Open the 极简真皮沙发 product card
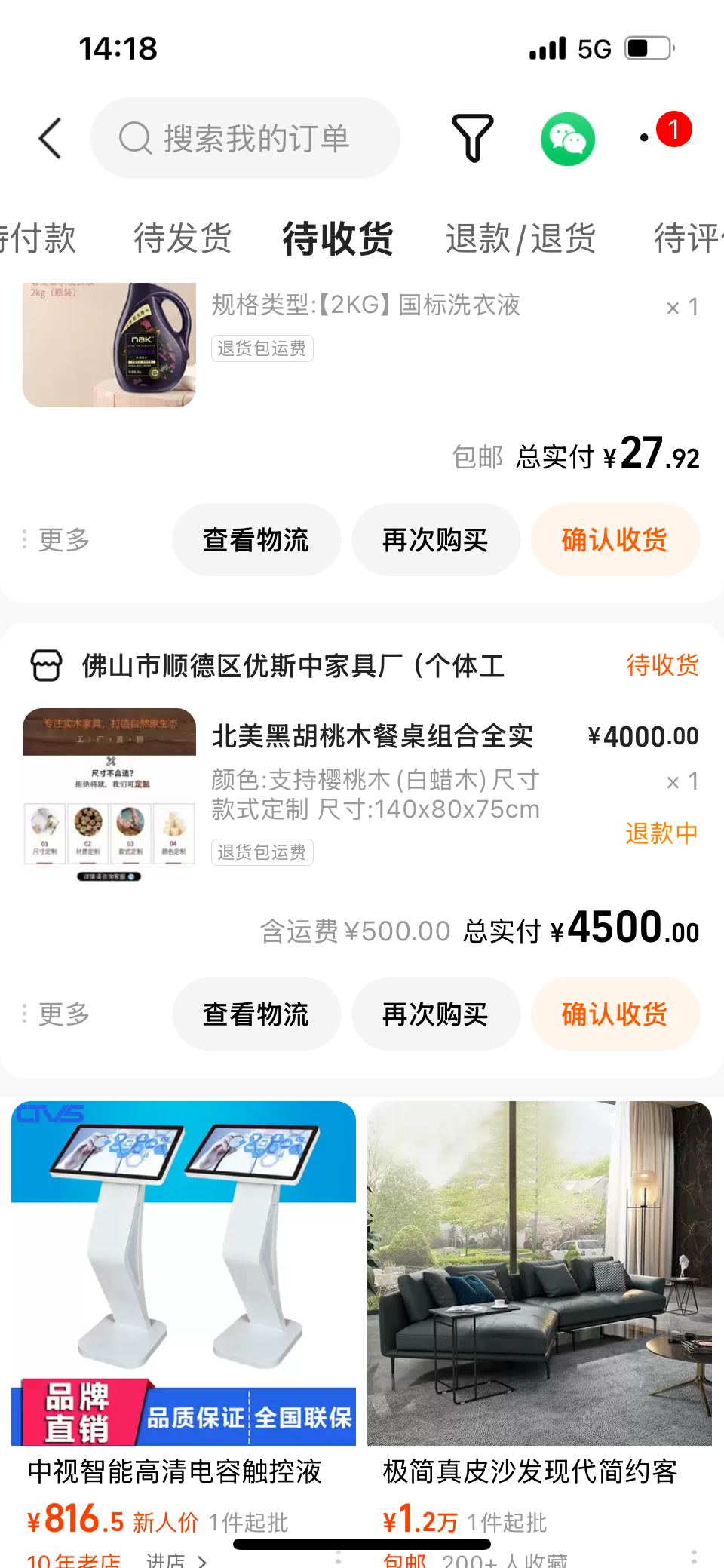Image resolution: width=724 pixels, height=1568 pixels. (x=539, y=1282)
